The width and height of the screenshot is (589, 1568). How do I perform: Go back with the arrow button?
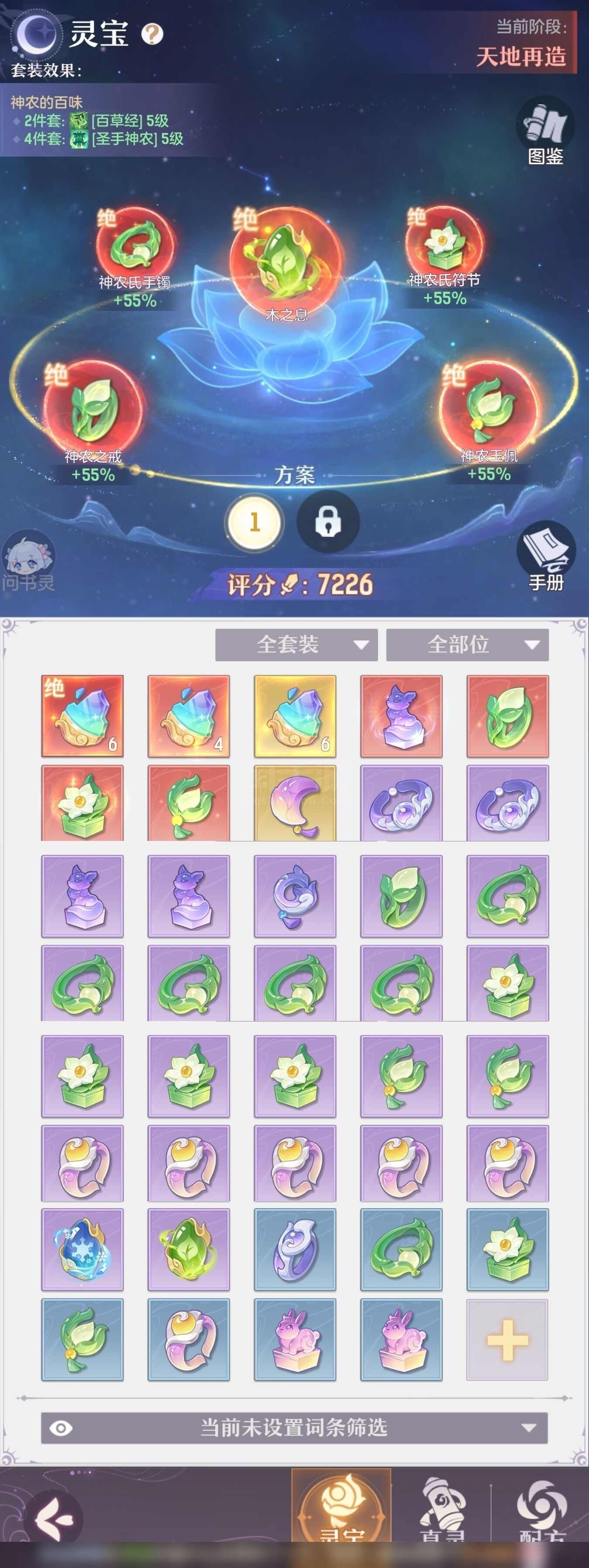click(55, 1519)
